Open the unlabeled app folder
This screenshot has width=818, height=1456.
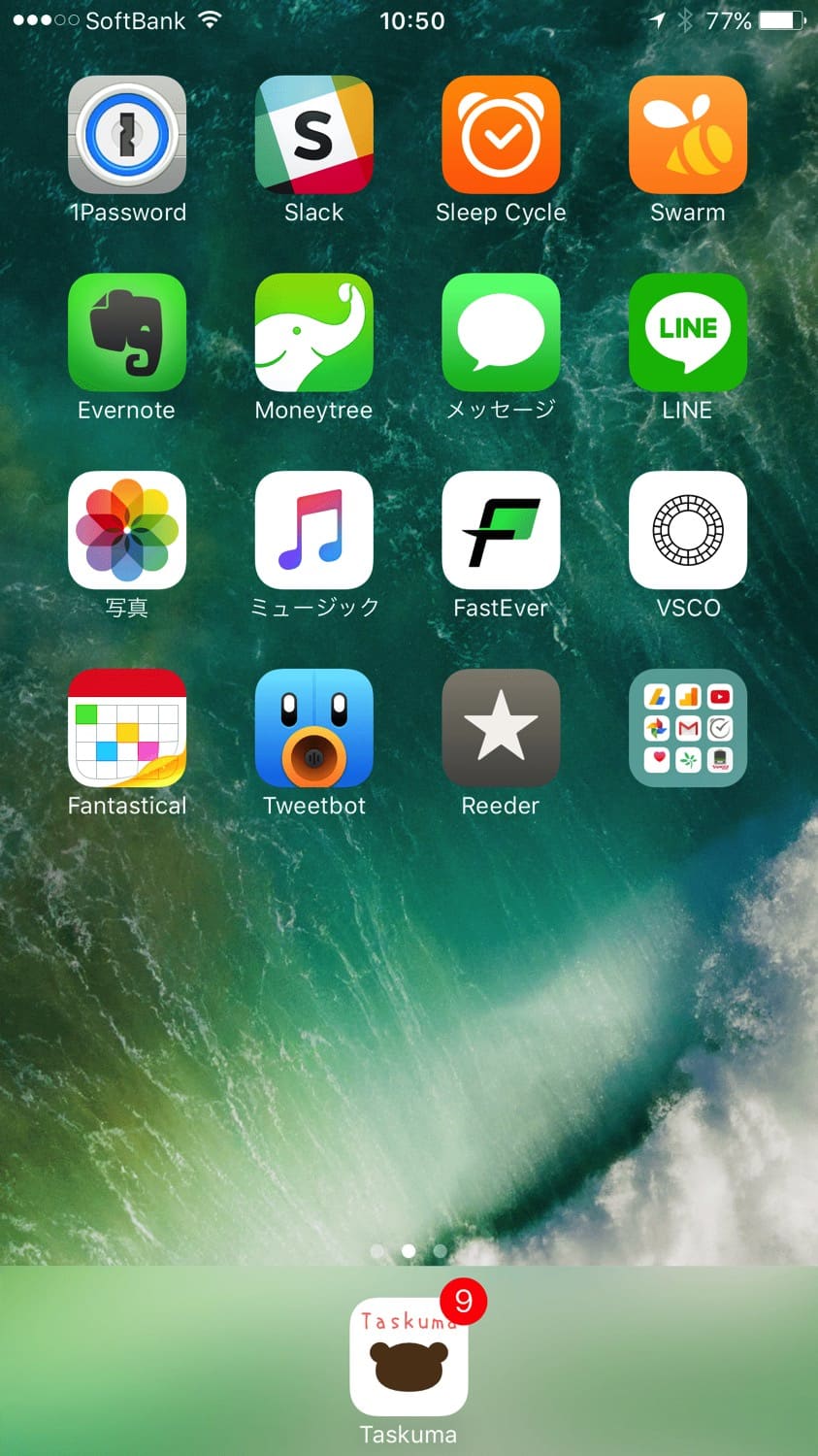pos(687,728)
